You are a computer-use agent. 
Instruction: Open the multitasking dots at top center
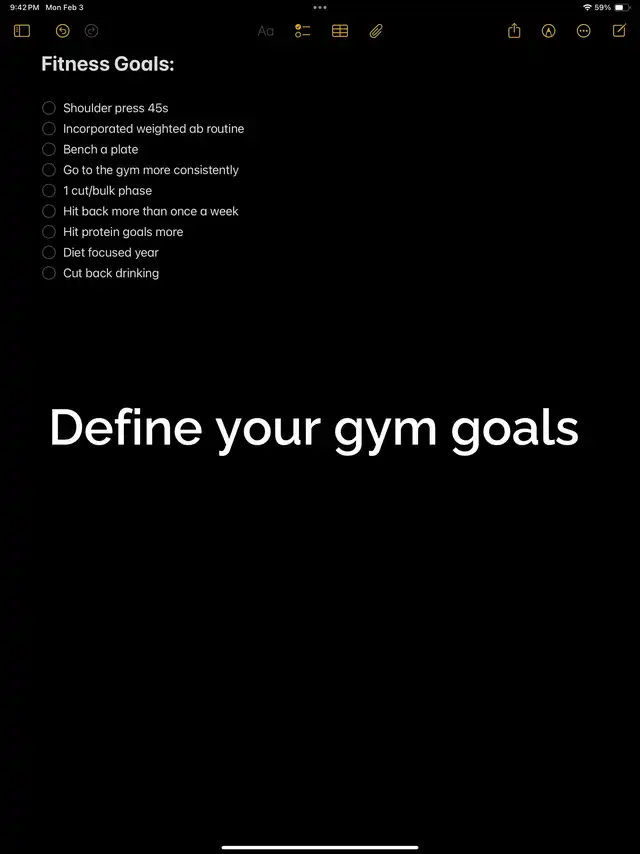coord(320,7)
